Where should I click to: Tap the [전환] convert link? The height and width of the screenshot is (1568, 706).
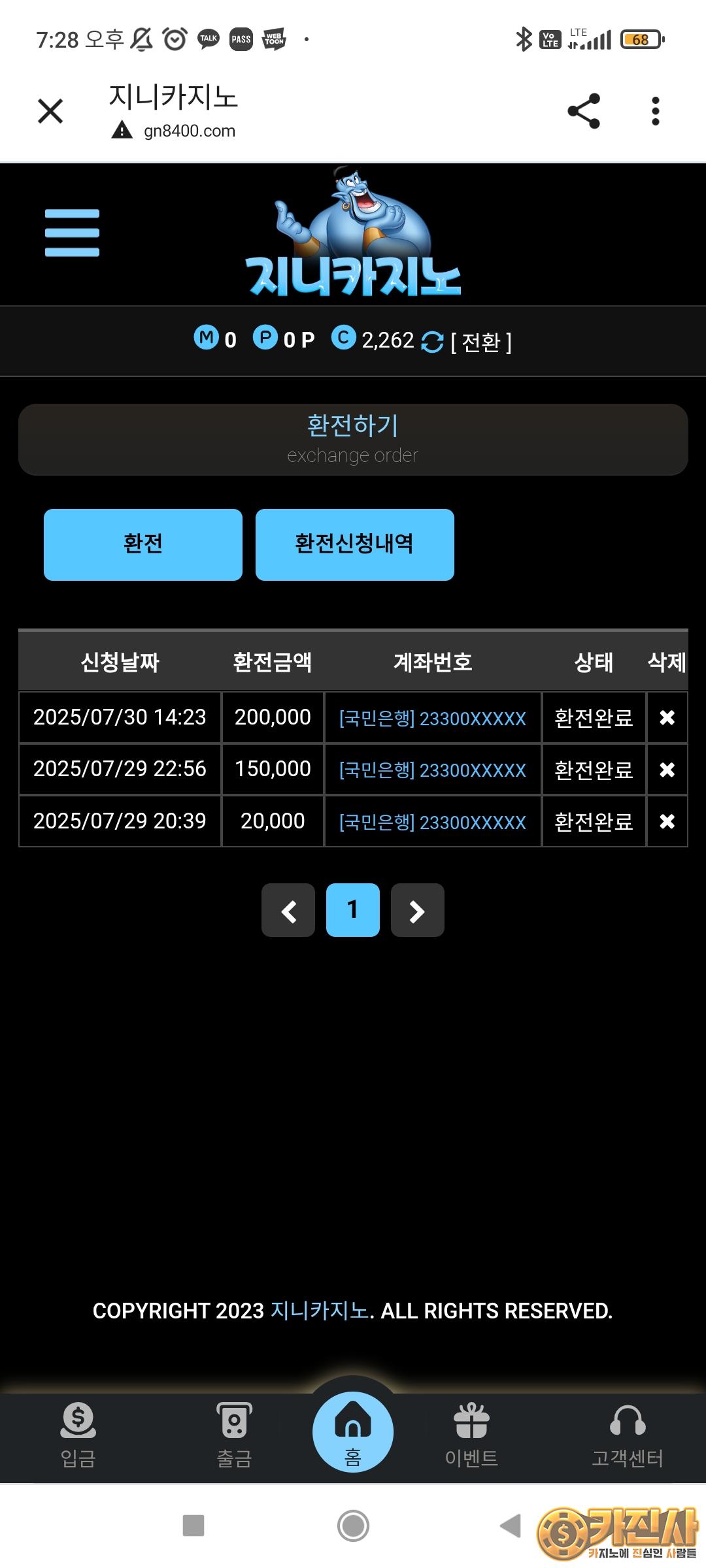tap(481, 342)
